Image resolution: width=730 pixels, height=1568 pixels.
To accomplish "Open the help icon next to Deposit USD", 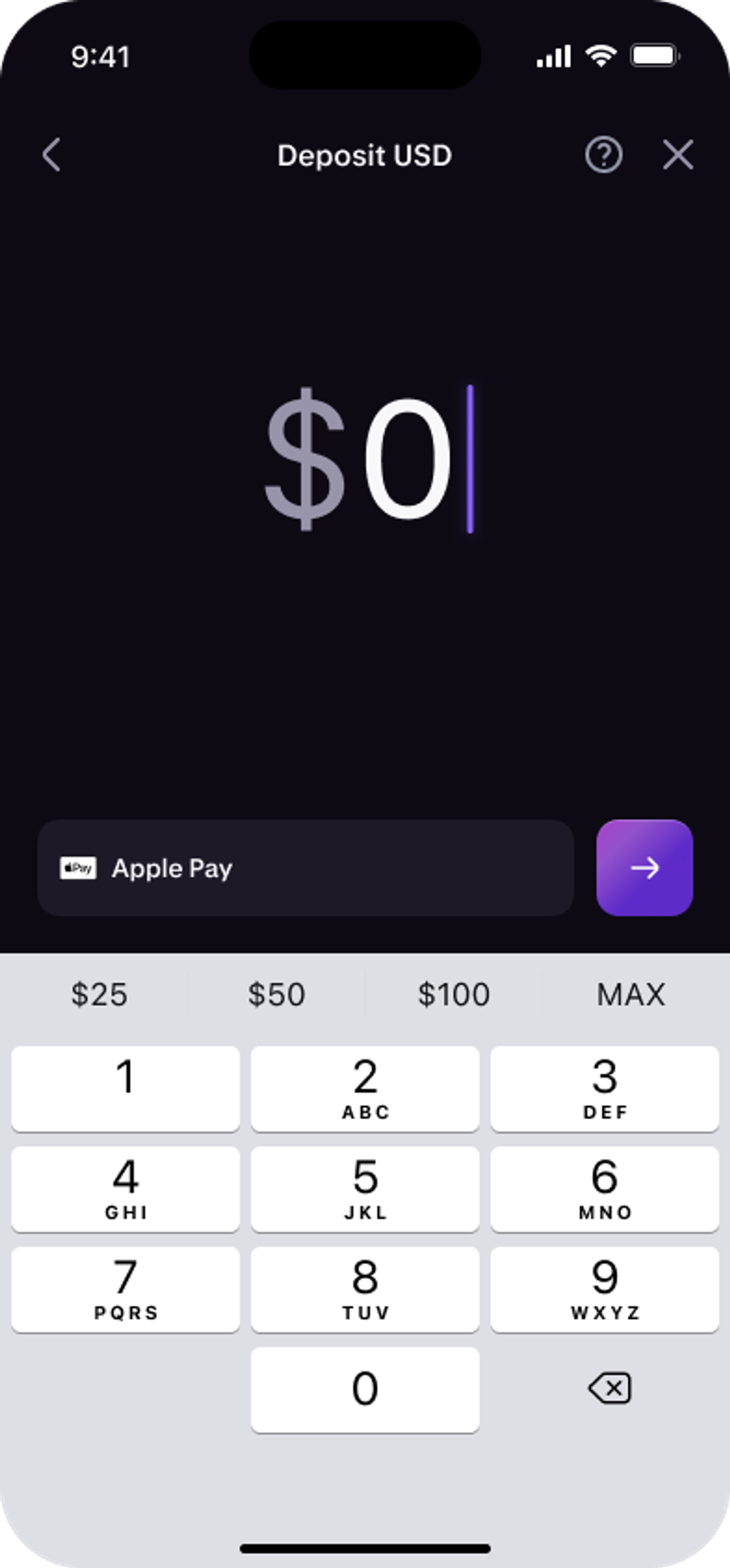I will 604,155.
